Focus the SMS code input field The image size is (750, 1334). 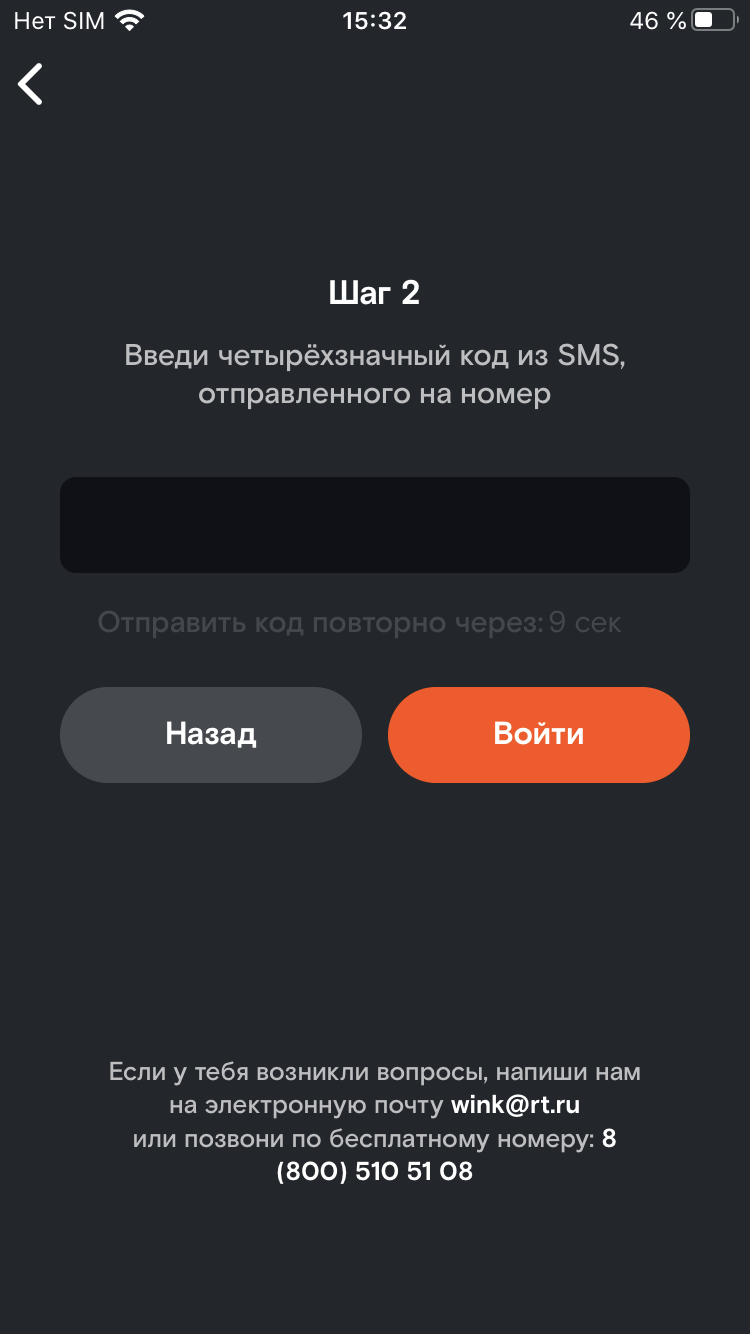point(375,525)
